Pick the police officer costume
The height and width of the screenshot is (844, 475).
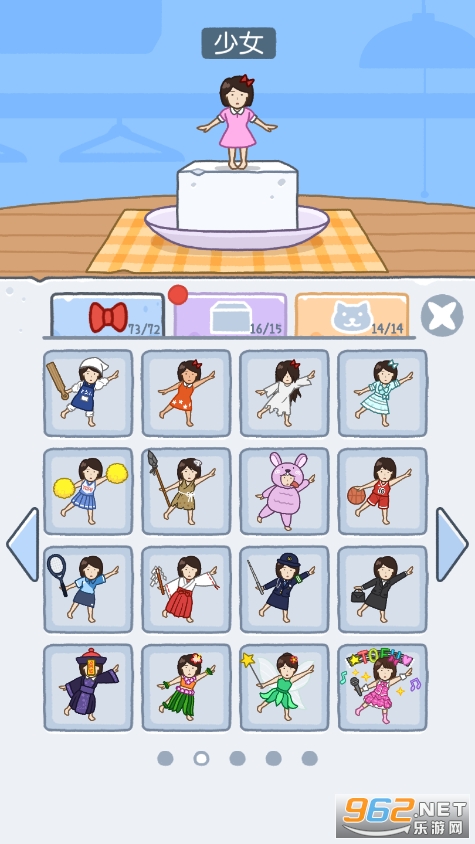click(284, 589)
